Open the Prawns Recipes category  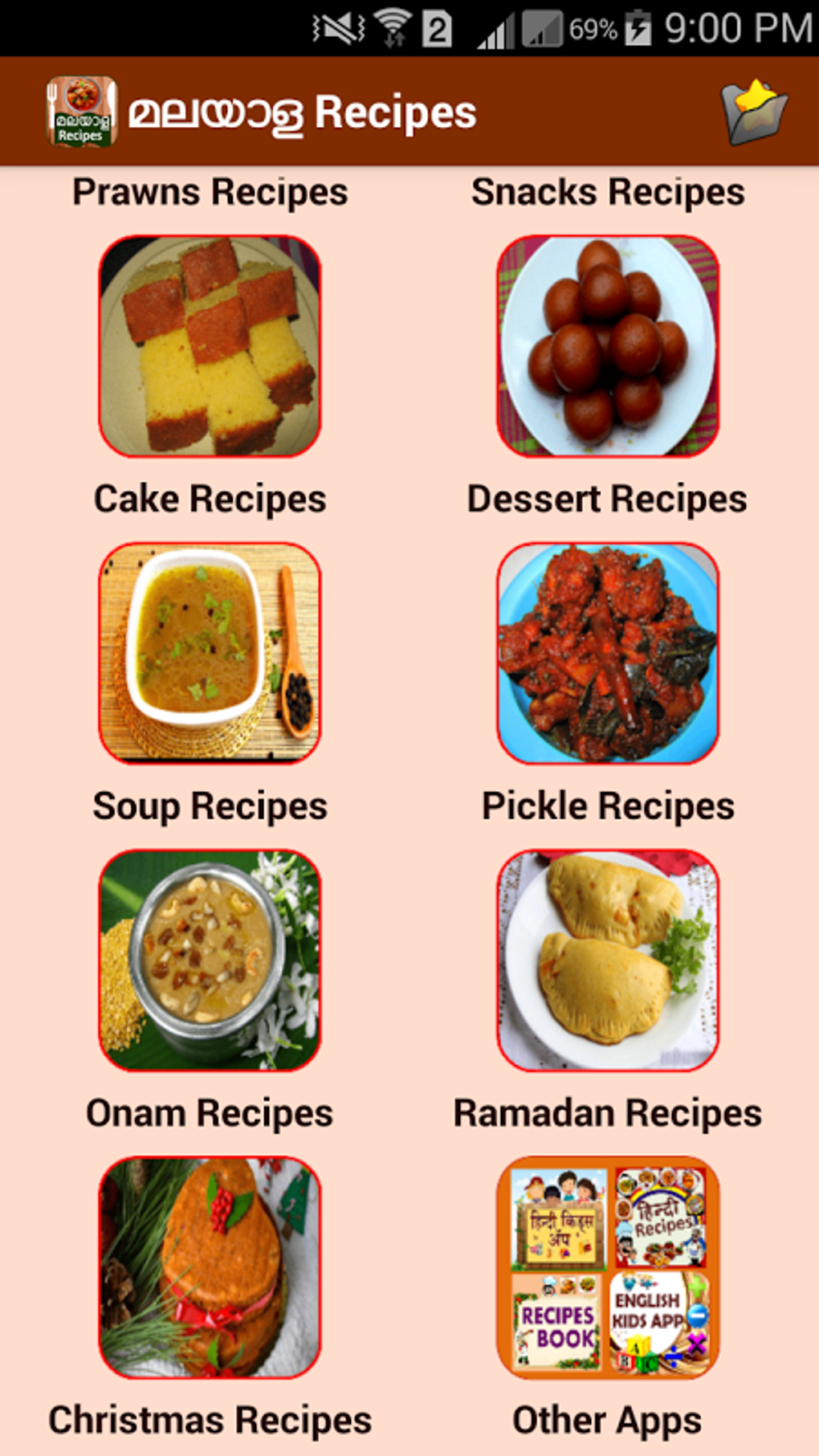pyautogui.click(x=210, y=191)
